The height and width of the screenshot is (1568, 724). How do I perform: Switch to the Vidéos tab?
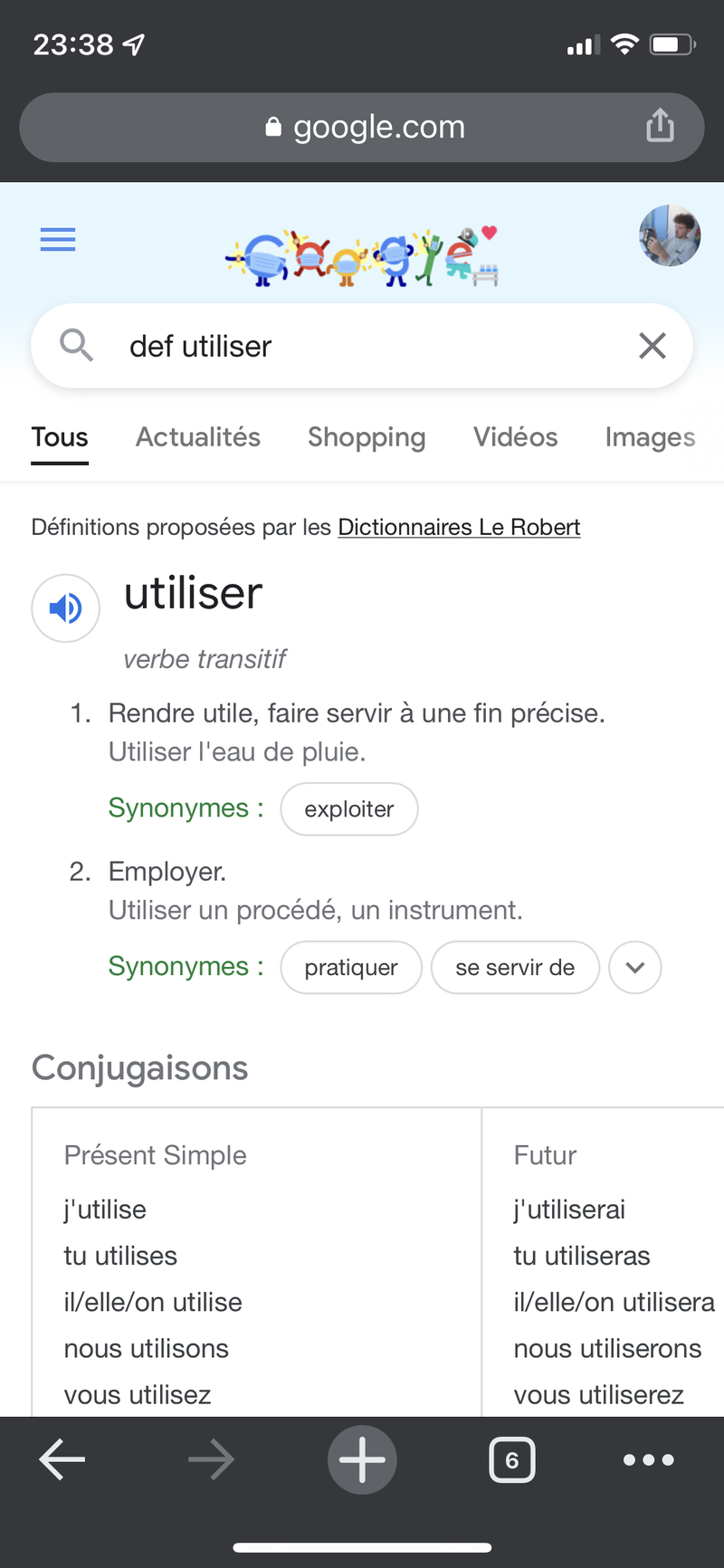[x=515, y=437]
